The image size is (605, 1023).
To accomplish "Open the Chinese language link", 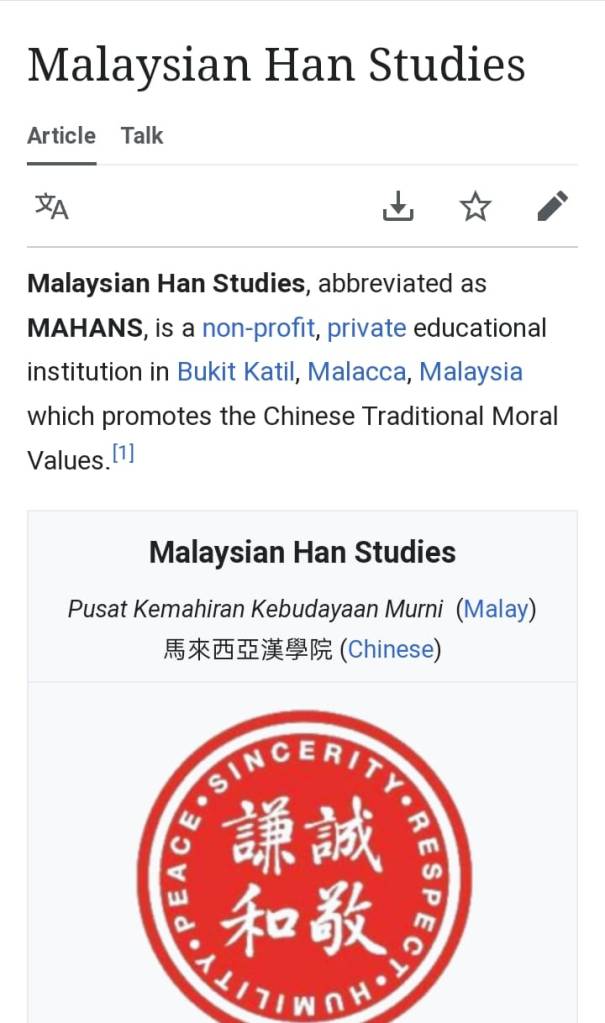I will point(391,650).
